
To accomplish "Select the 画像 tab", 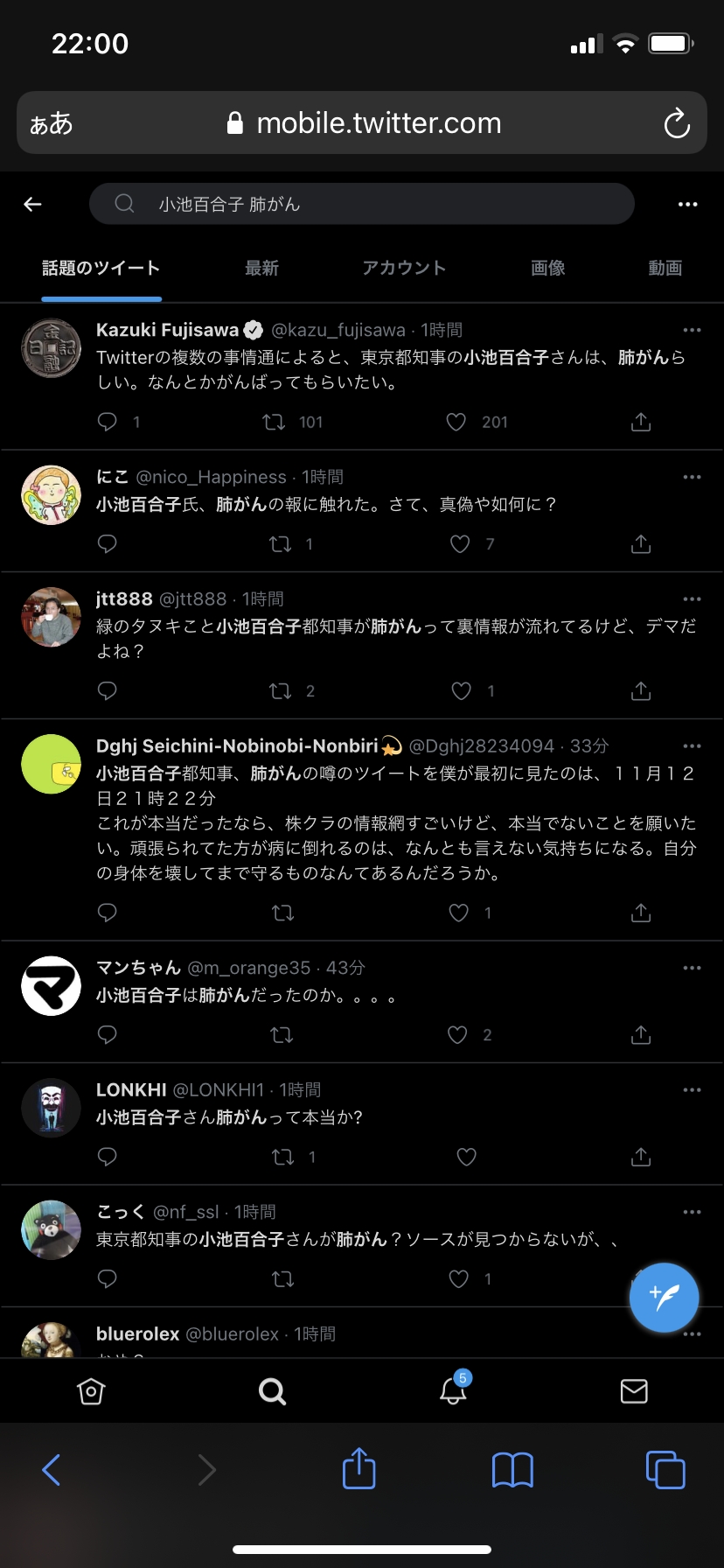I will pos(548,269).
